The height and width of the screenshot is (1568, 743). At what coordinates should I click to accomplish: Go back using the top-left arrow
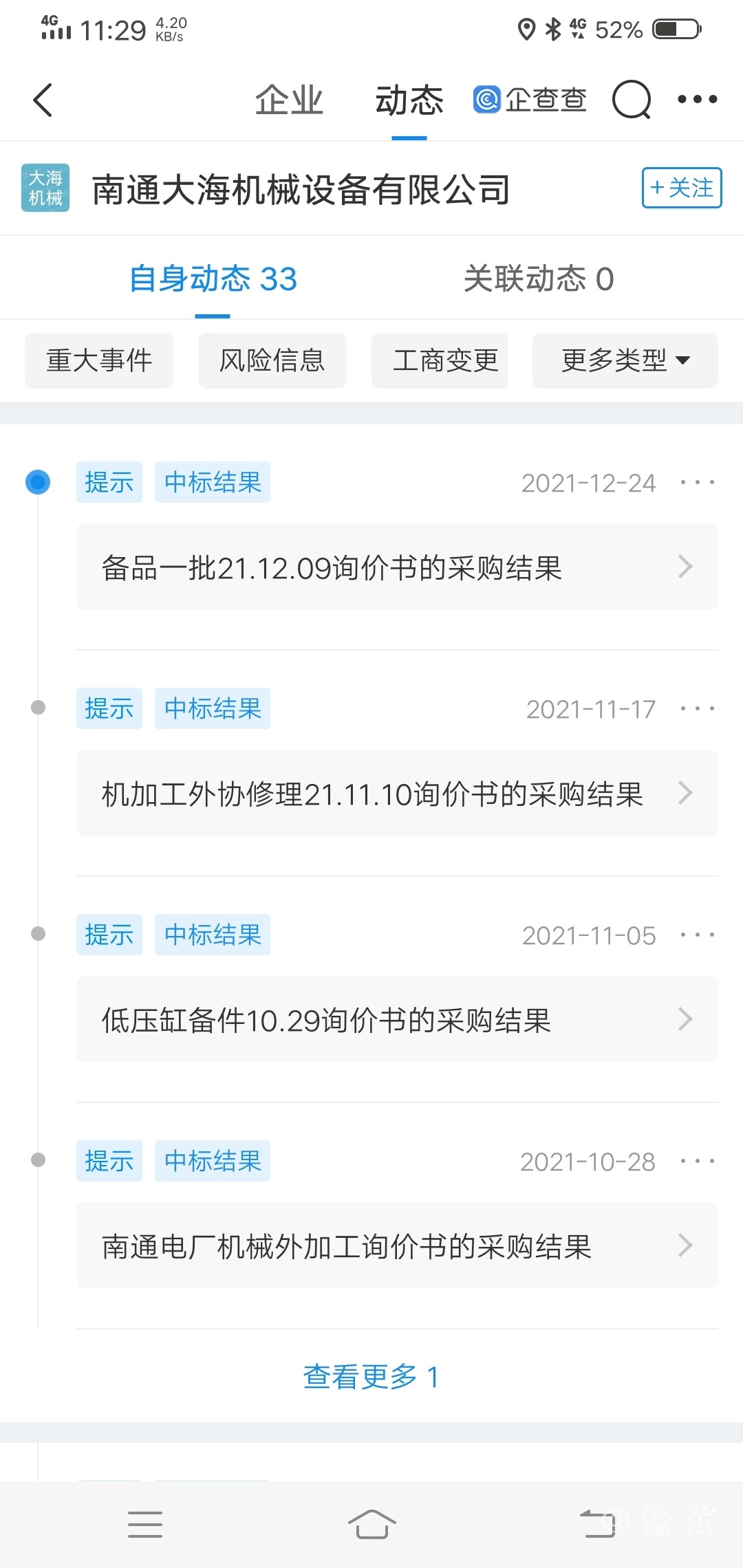[x=43, y=100]
